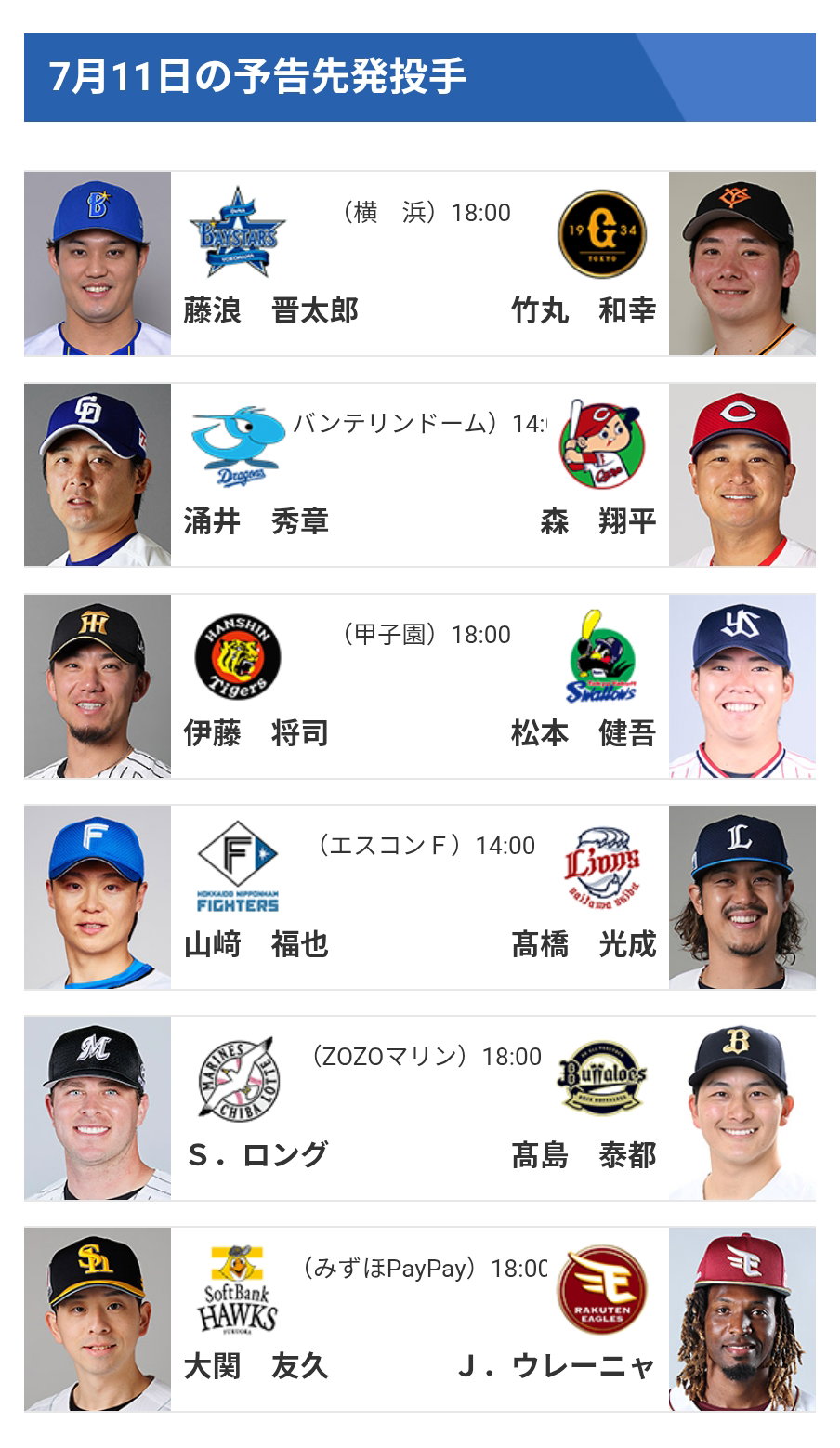Select pitcher 伊藤 将司
840x1448 pixels.
coord(256,733)
